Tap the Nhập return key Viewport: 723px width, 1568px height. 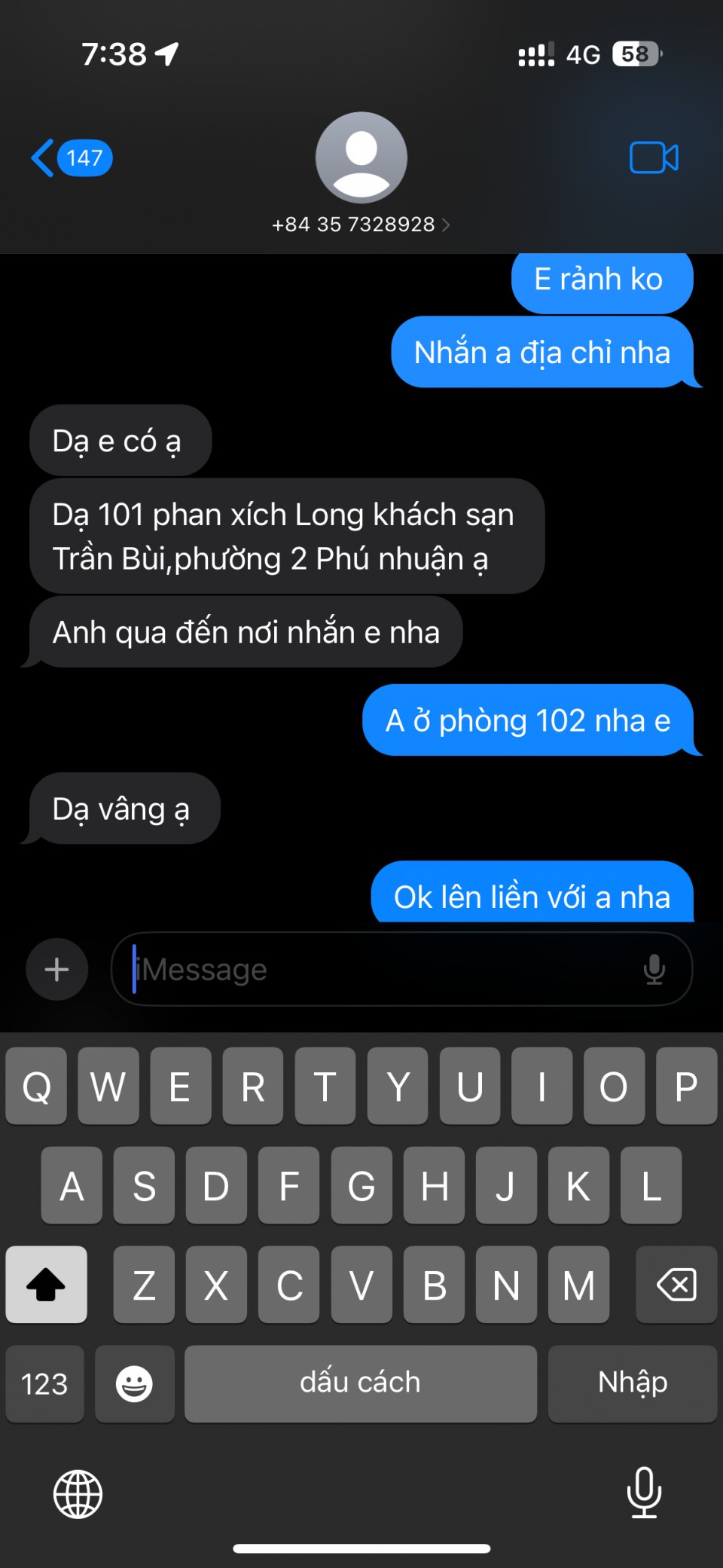coord(632,1384)
